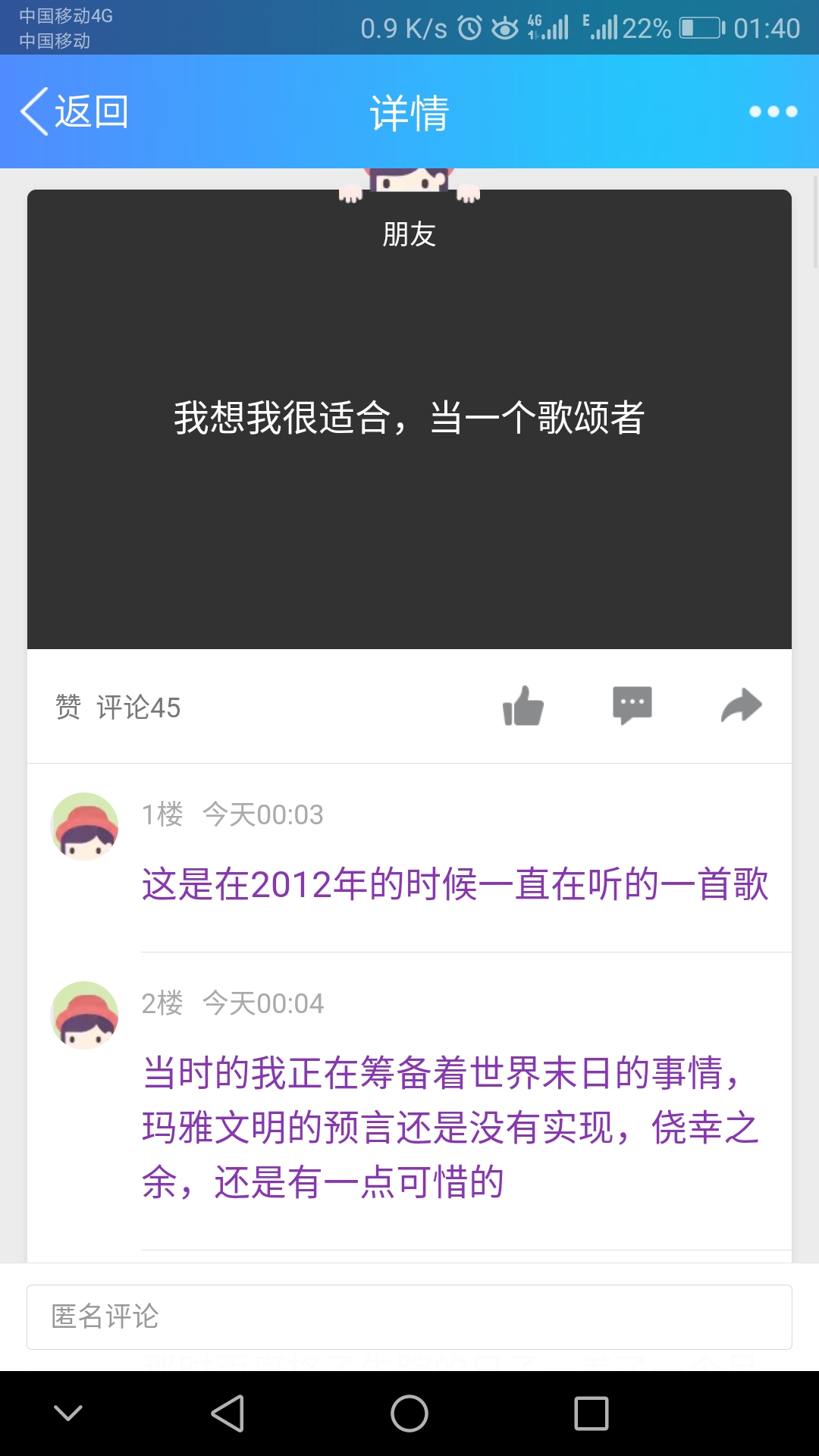Open the three-dot overflow menu
819x1456 pixels.
773,111
